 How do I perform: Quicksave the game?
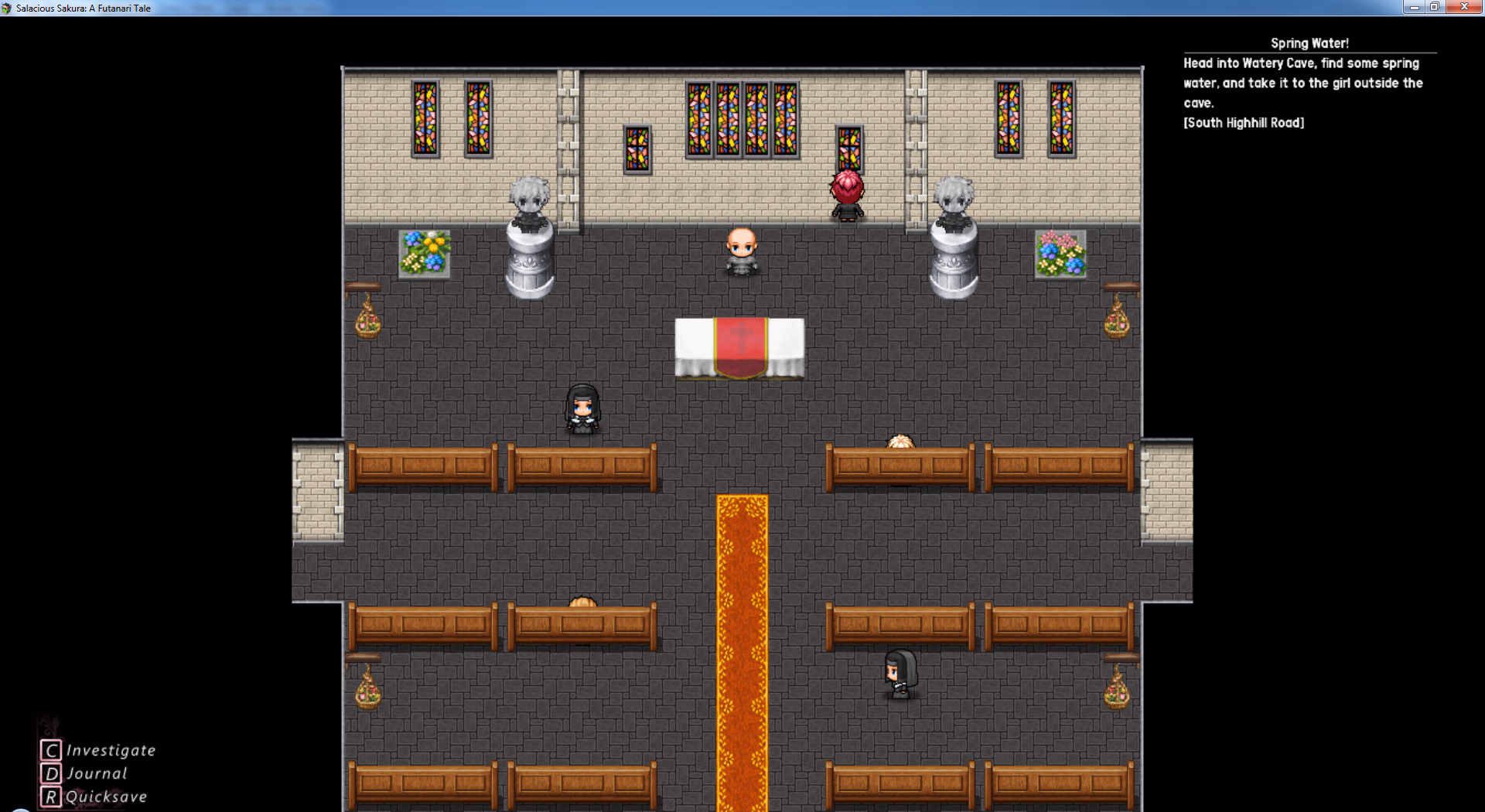pyautogui.click(x=94, y=797)
